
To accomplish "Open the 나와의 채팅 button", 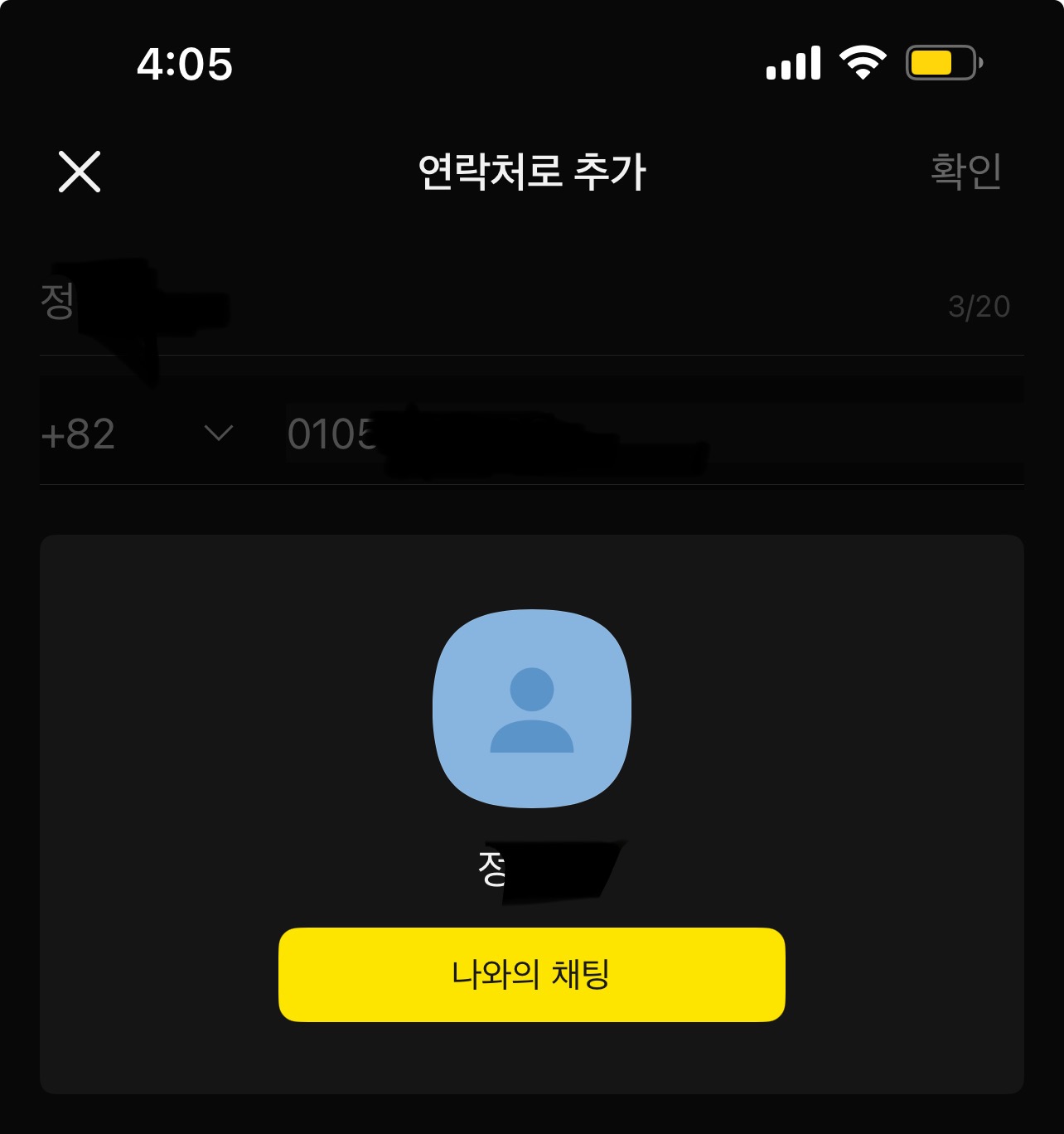I will pyautogui.click(x=531, y=974).
